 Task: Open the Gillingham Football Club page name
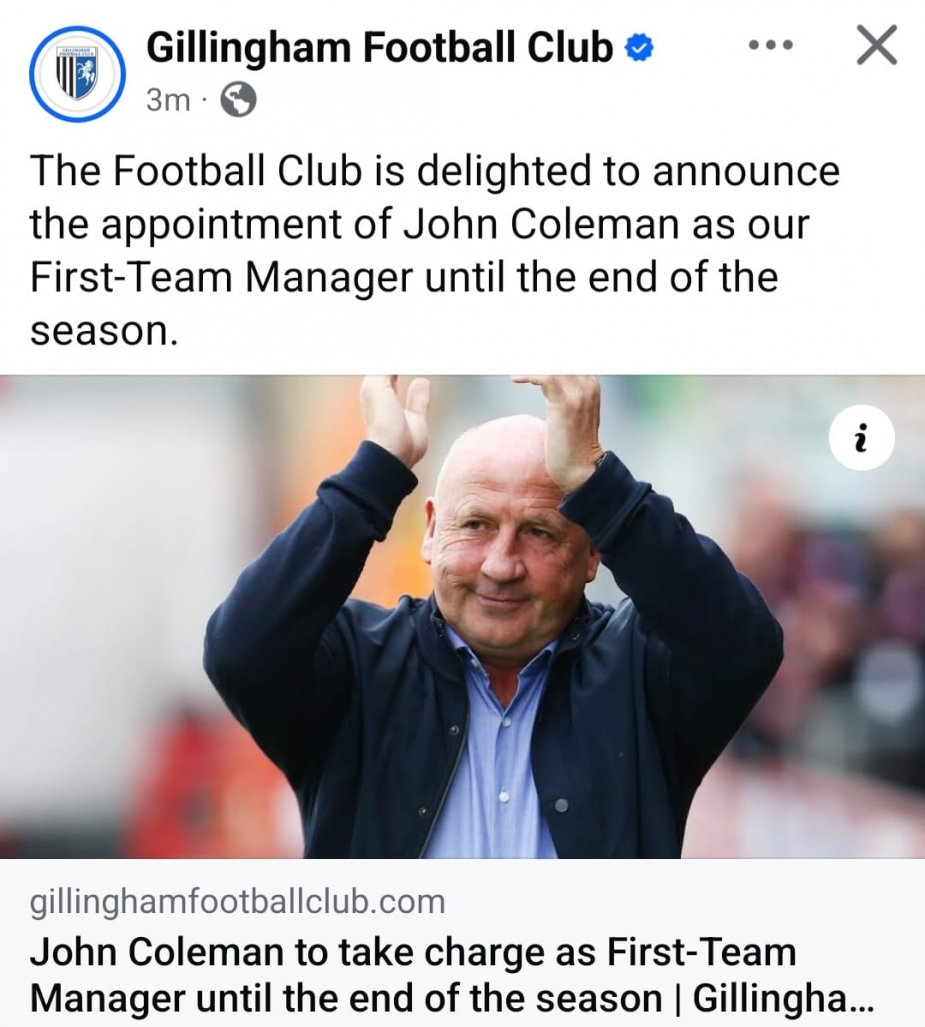(x=379, y=47)
